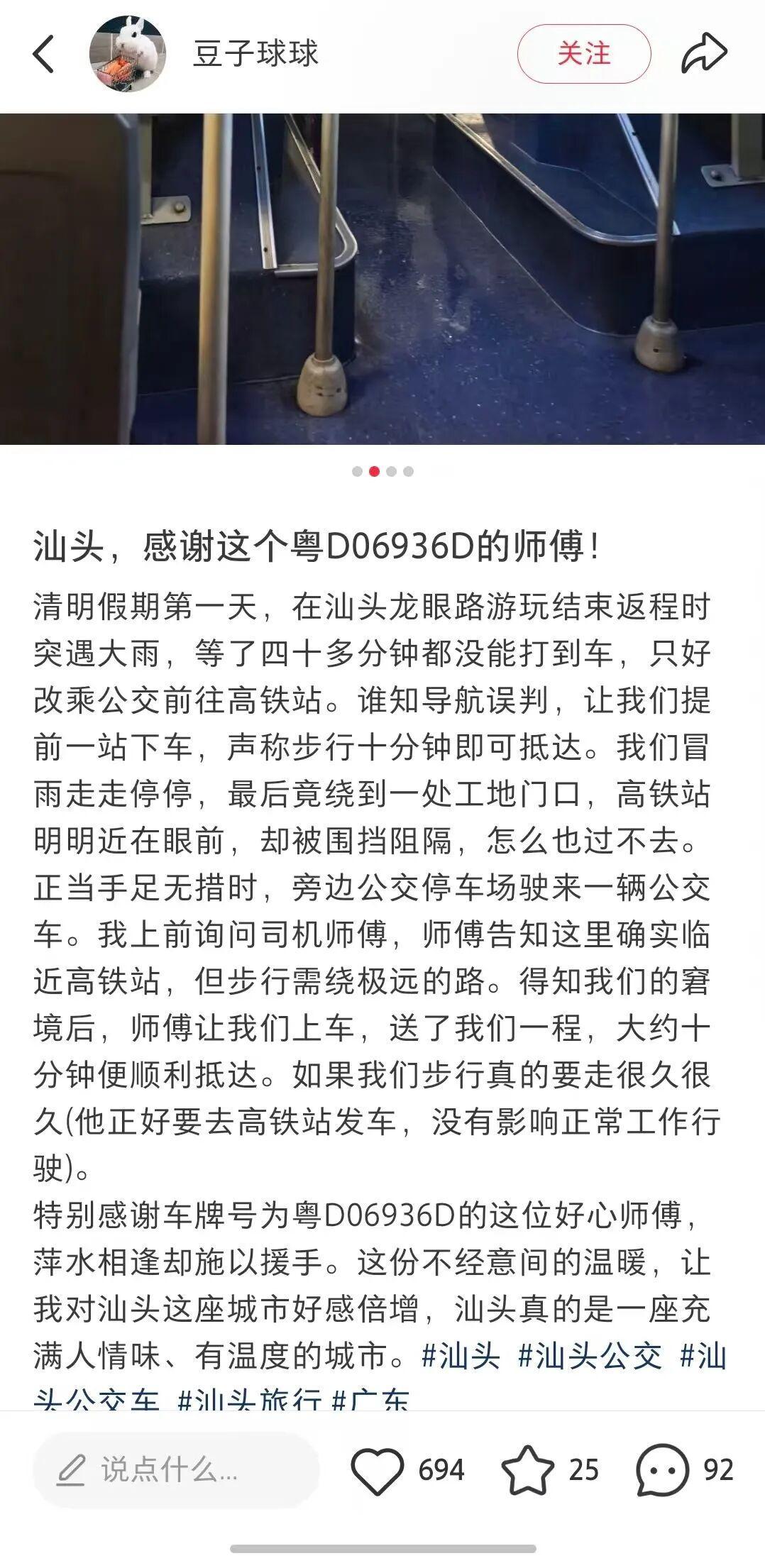Share this post with the arrow icon
765x1568 pixels.
(x=703, y=54)
